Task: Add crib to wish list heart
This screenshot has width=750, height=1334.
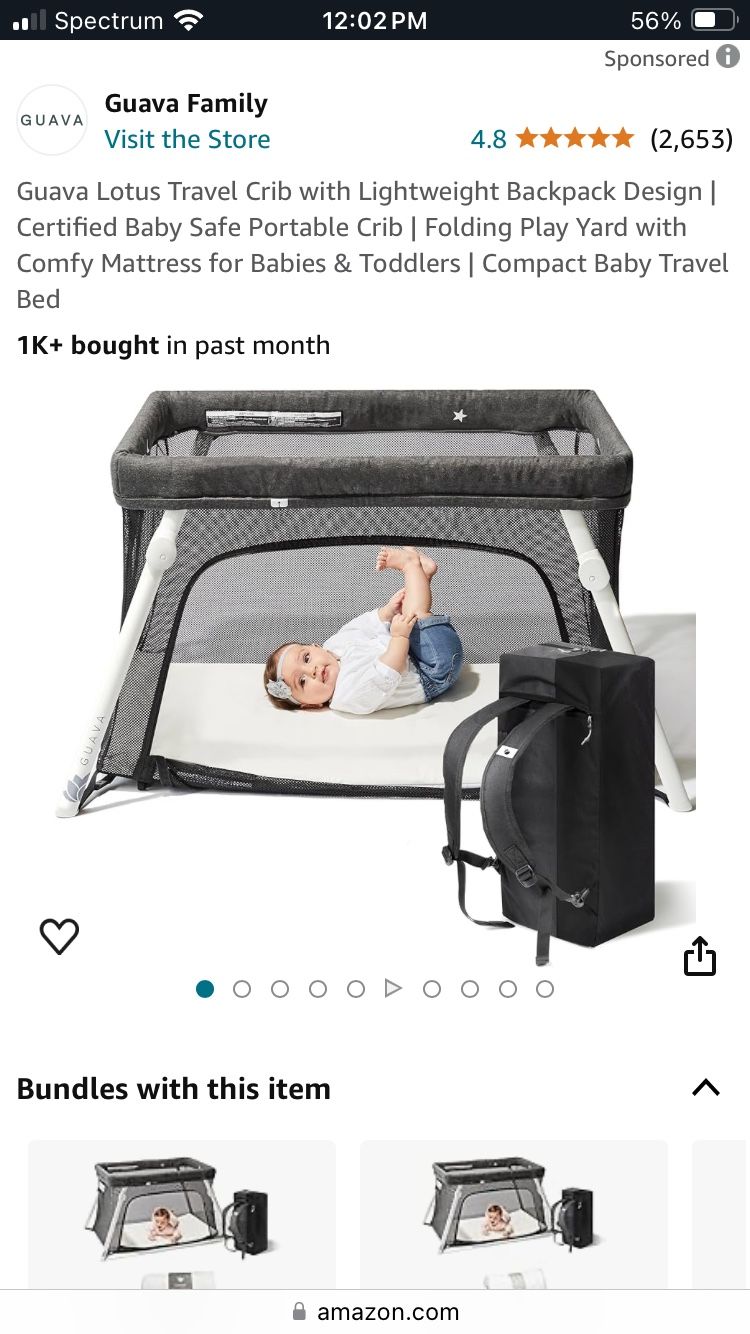Action: [59, 936]
